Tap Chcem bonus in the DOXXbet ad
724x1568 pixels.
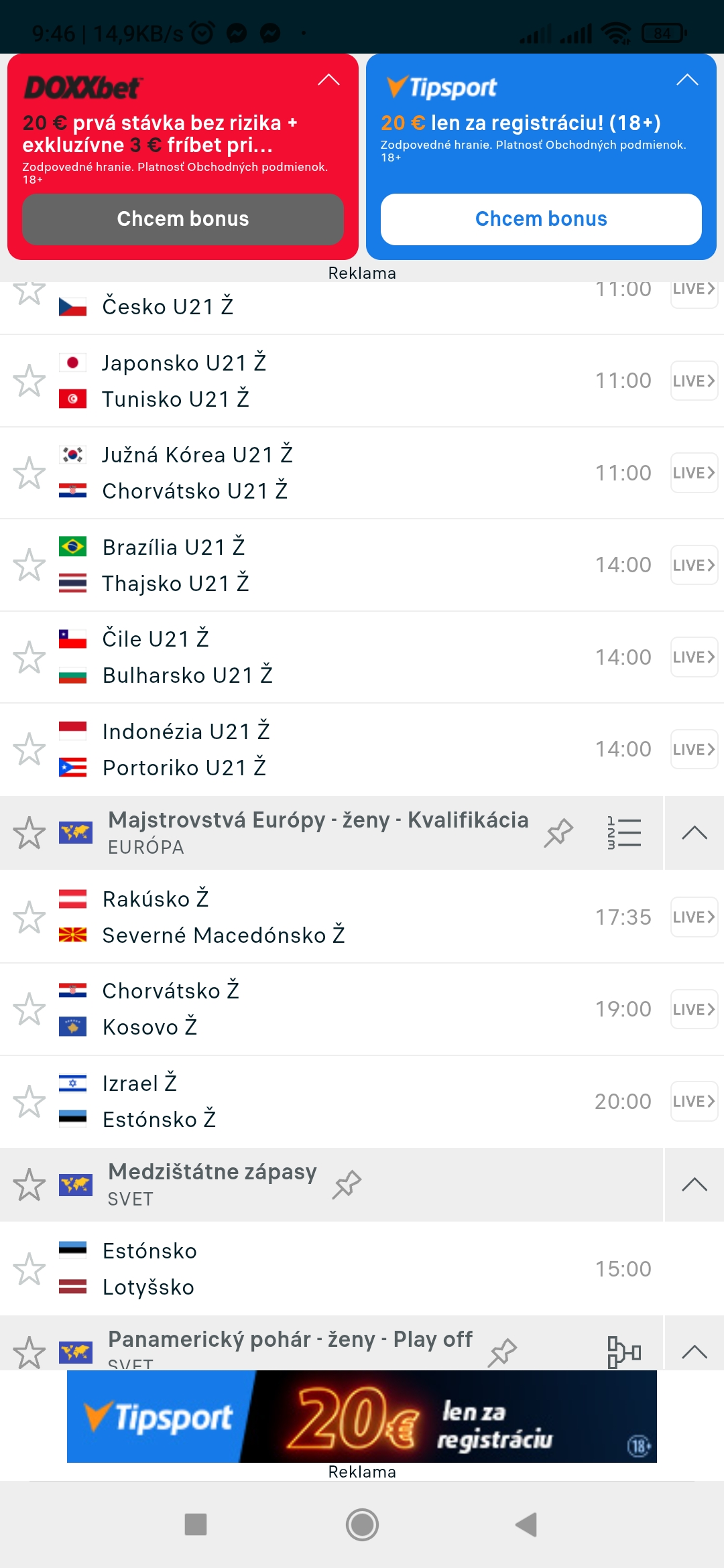pos(182,219)
